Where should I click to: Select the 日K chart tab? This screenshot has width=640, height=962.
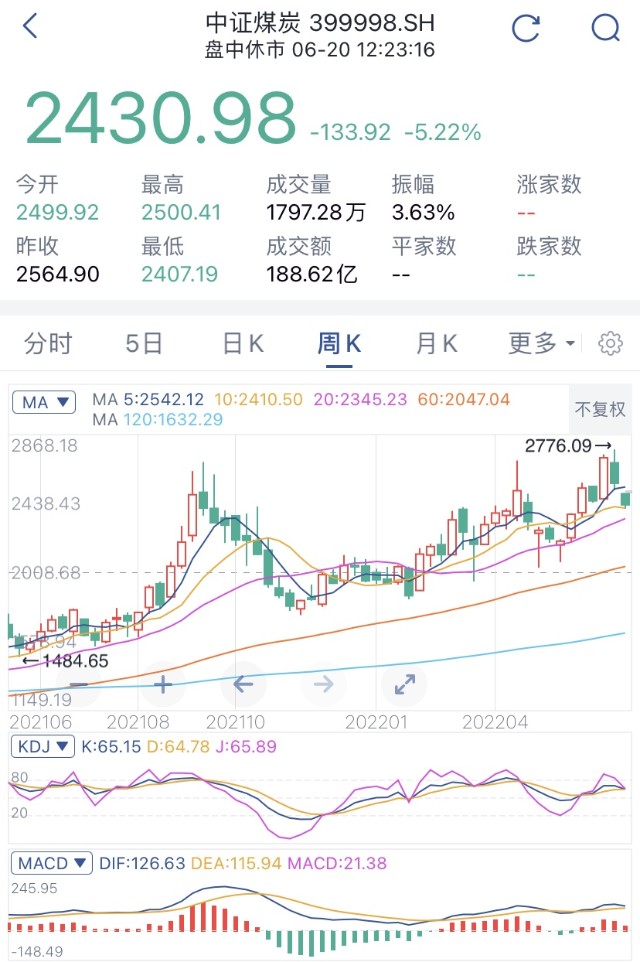click(242, 344)
